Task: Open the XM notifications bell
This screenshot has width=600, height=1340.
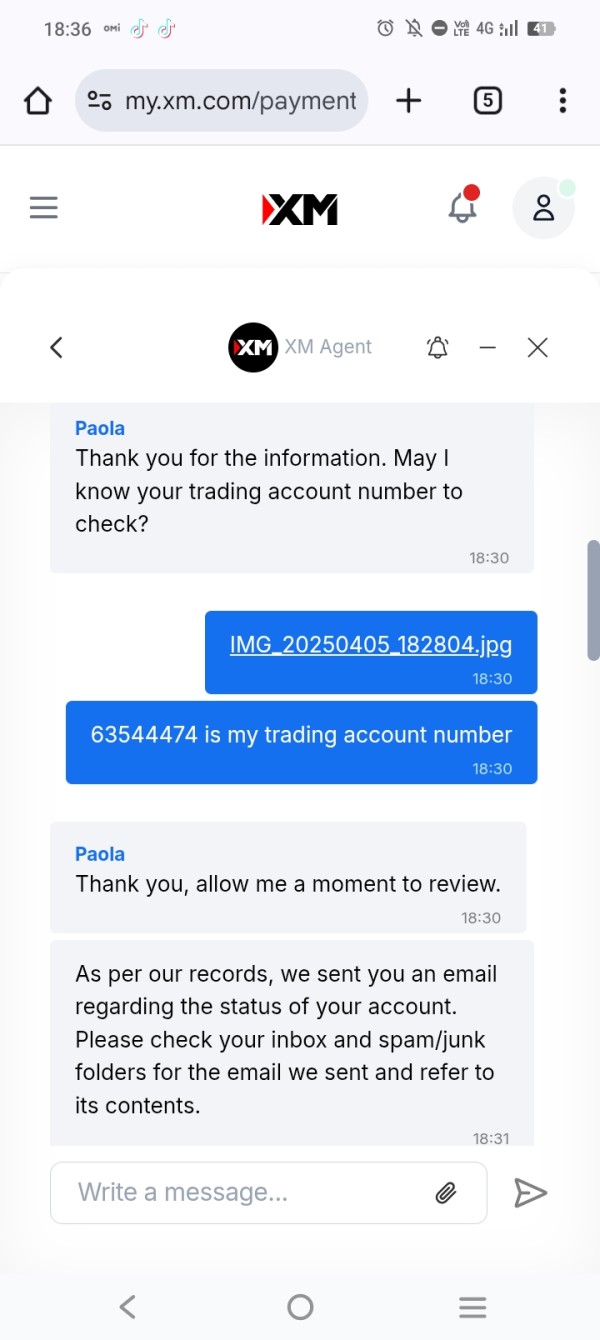Action: pos(463,206)
